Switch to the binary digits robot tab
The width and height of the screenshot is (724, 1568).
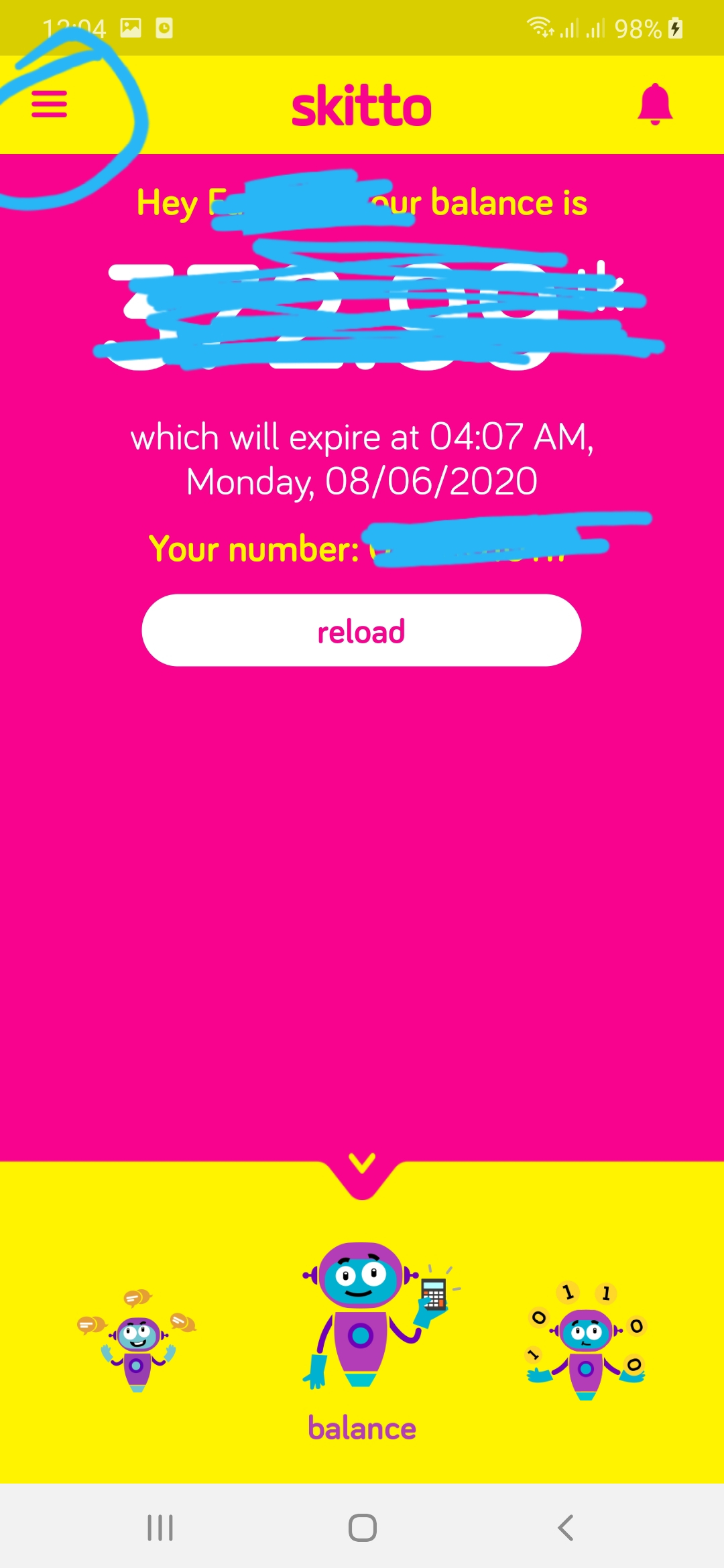click(586, 1342)
